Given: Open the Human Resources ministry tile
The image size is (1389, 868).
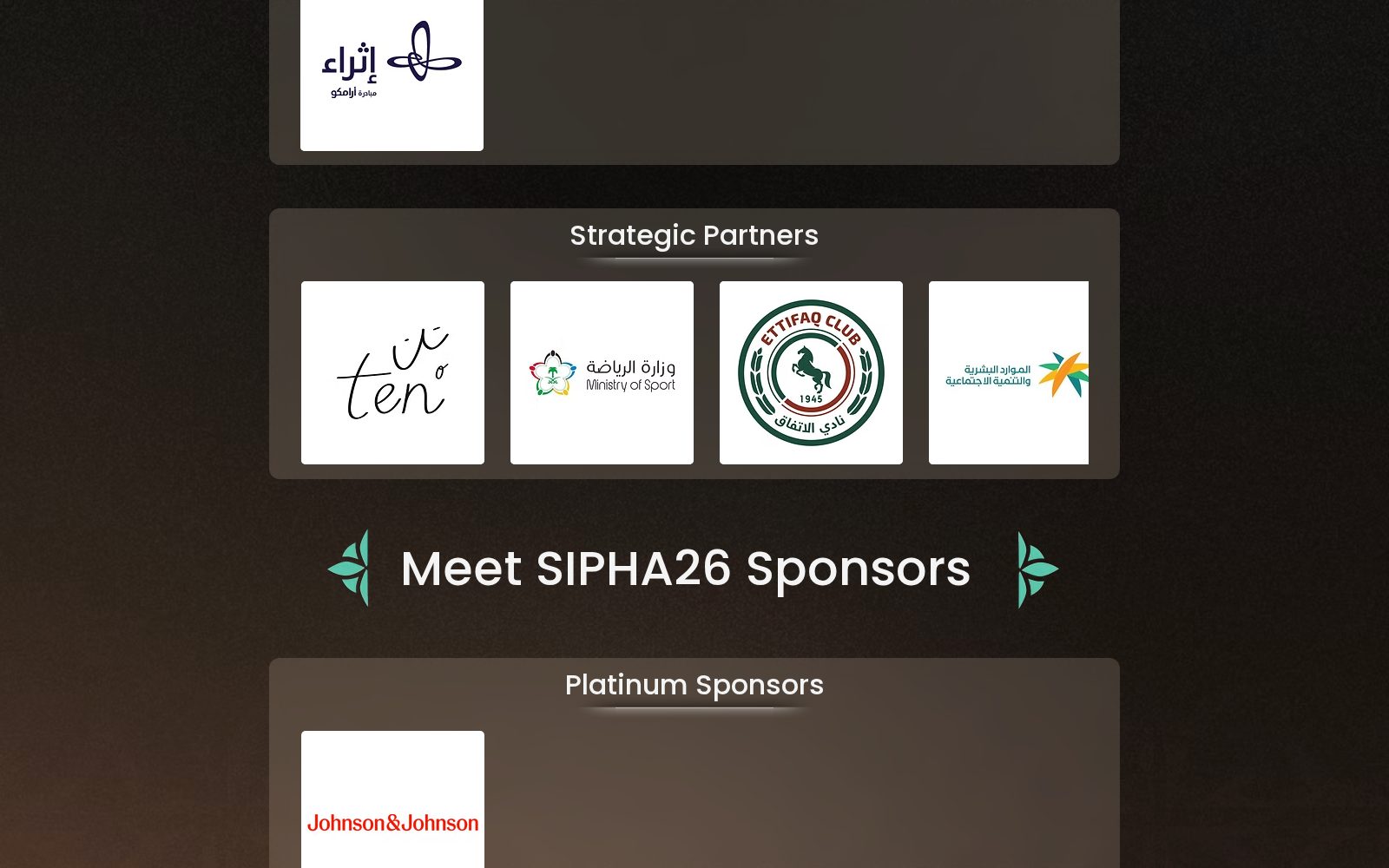Looking at the screenshot, I should coord(1009,372).
